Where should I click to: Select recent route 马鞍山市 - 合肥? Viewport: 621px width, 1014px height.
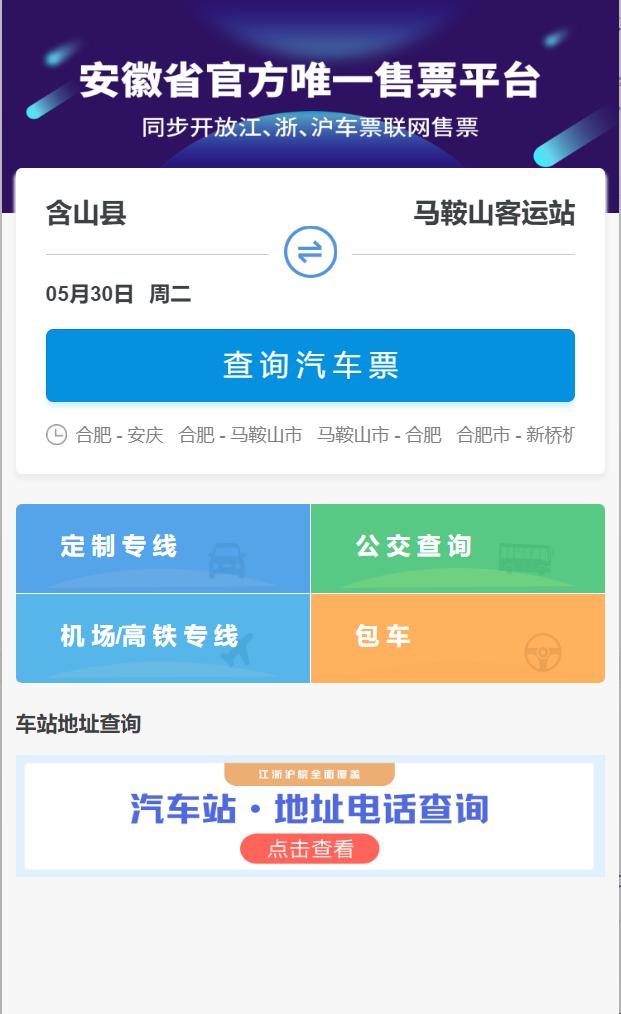tap(379, 435)
